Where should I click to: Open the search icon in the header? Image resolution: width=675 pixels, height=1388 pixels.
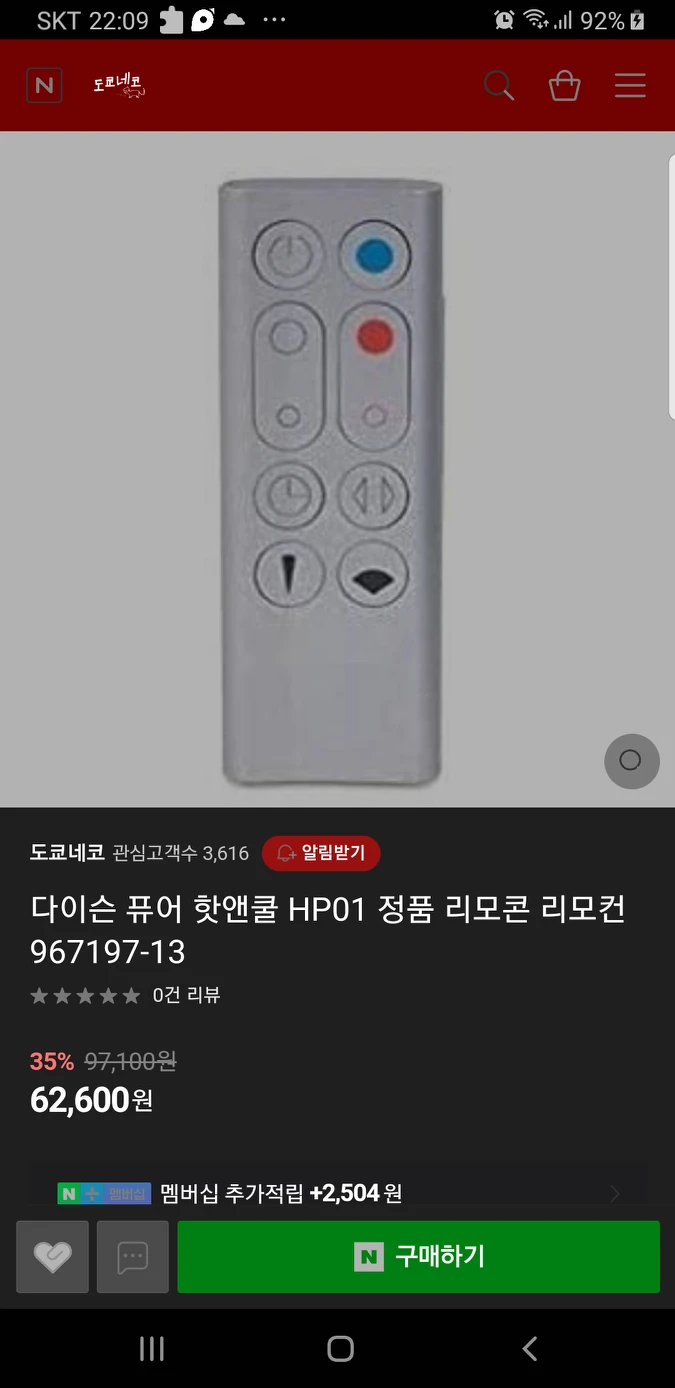pos(499,86)
